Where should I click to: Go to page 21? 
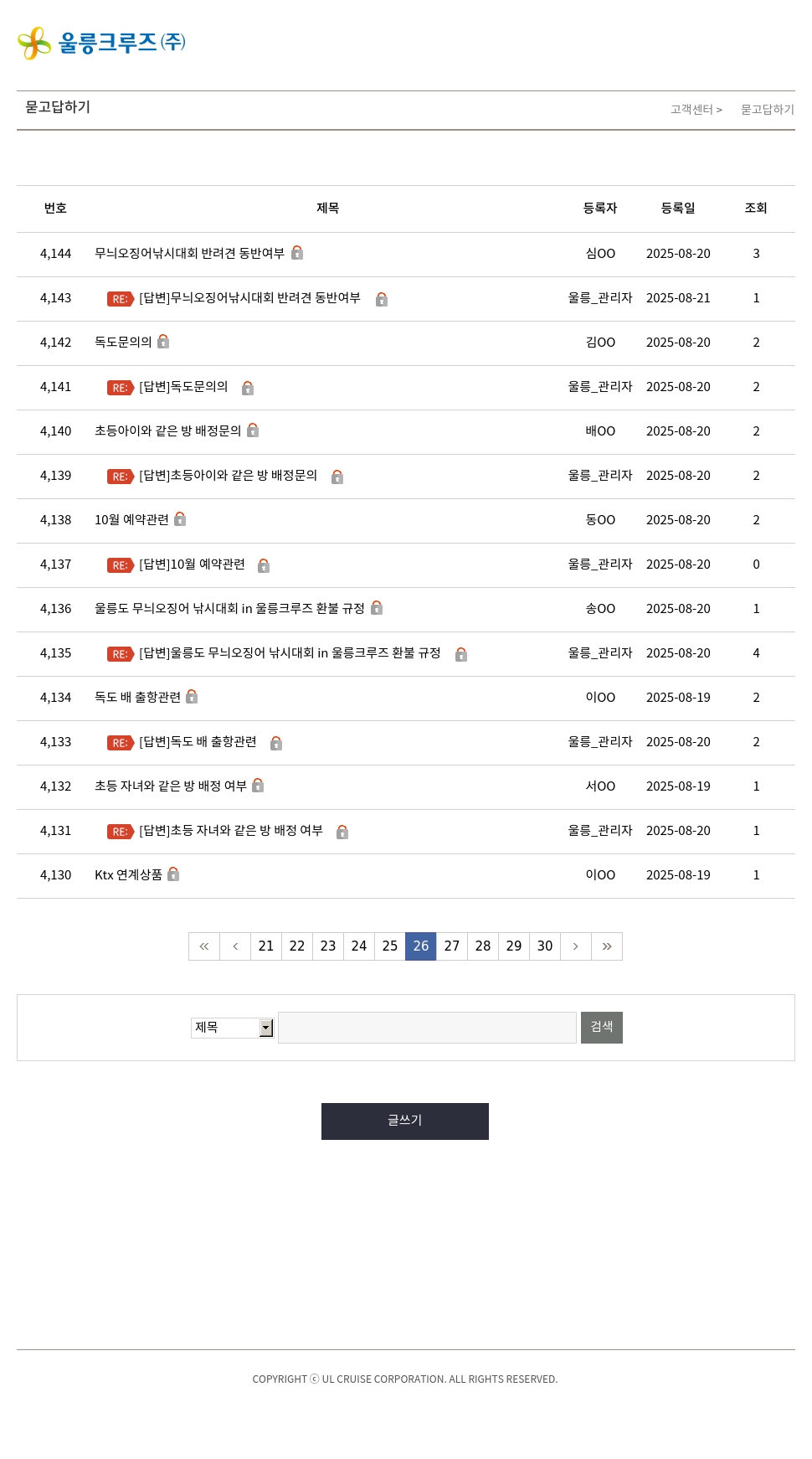click(266, 946)
